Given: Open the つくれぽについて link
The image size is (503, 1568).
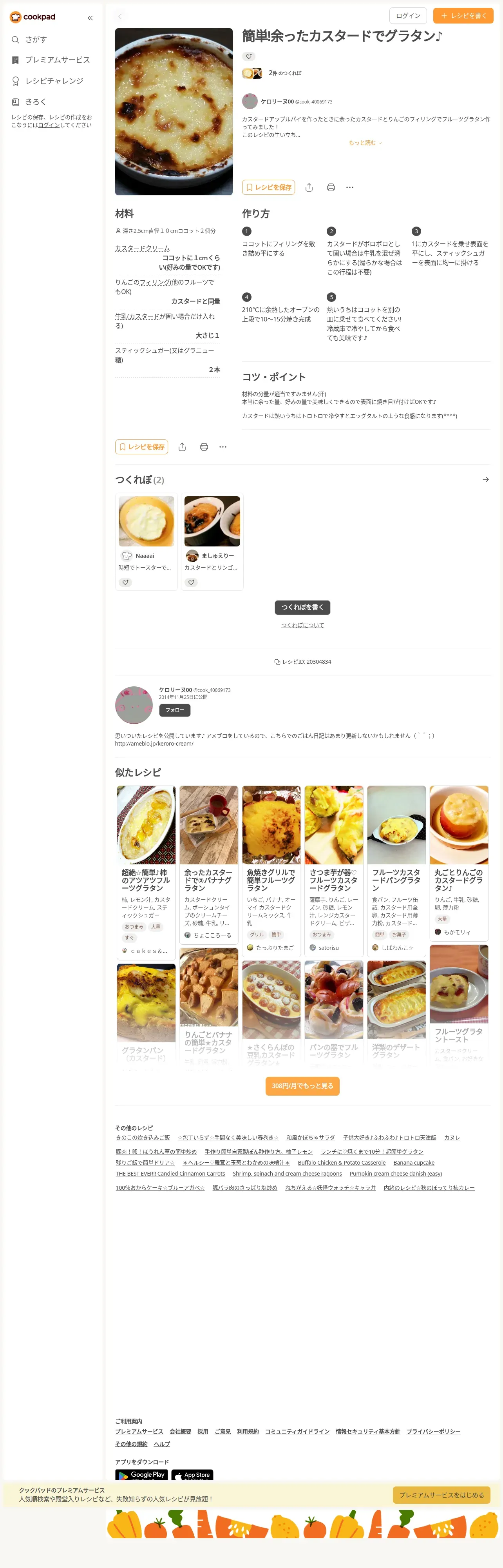Looking at the screenshot, I should click(302, 625).
